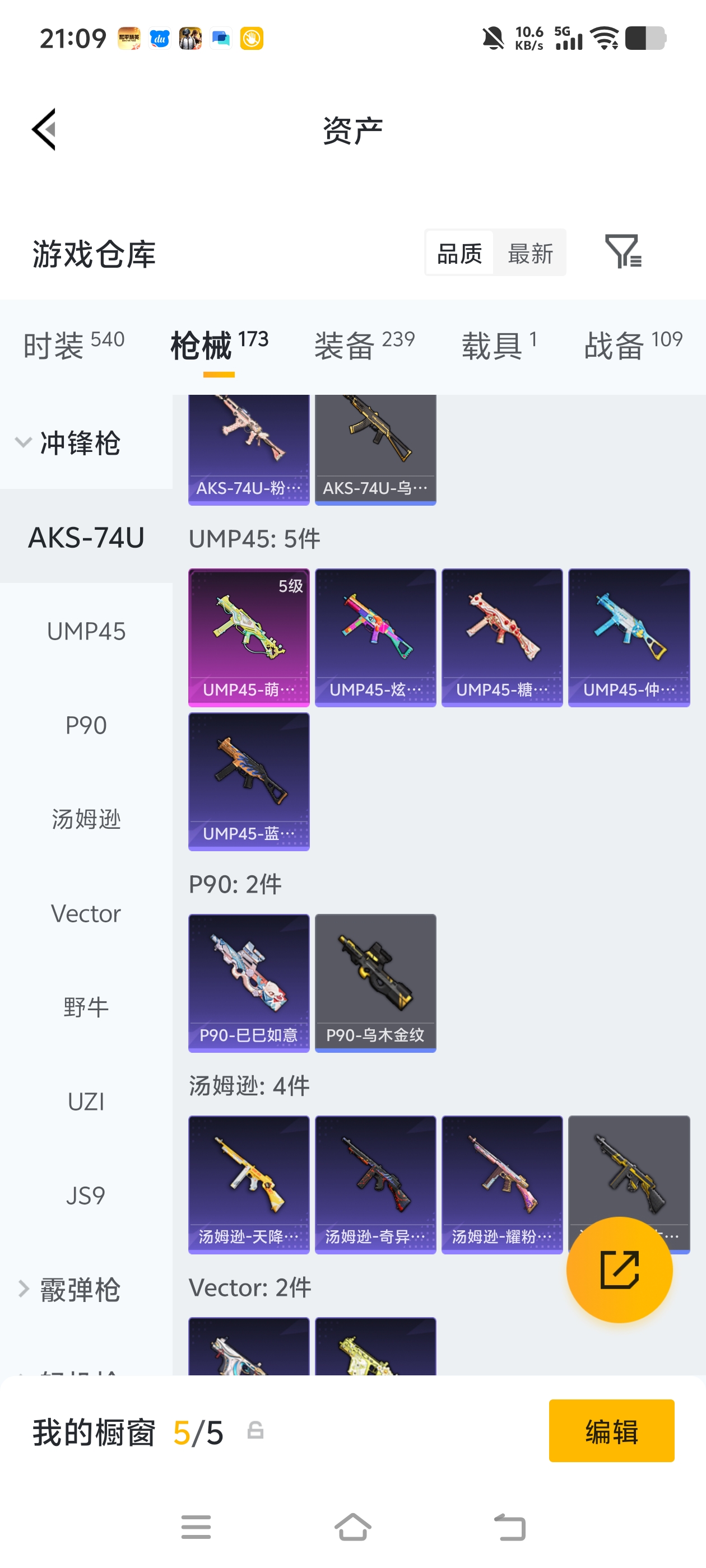The image size is (706, 1568).
Task: Select P90 in the sidebar list
Action: click(86, 724)
